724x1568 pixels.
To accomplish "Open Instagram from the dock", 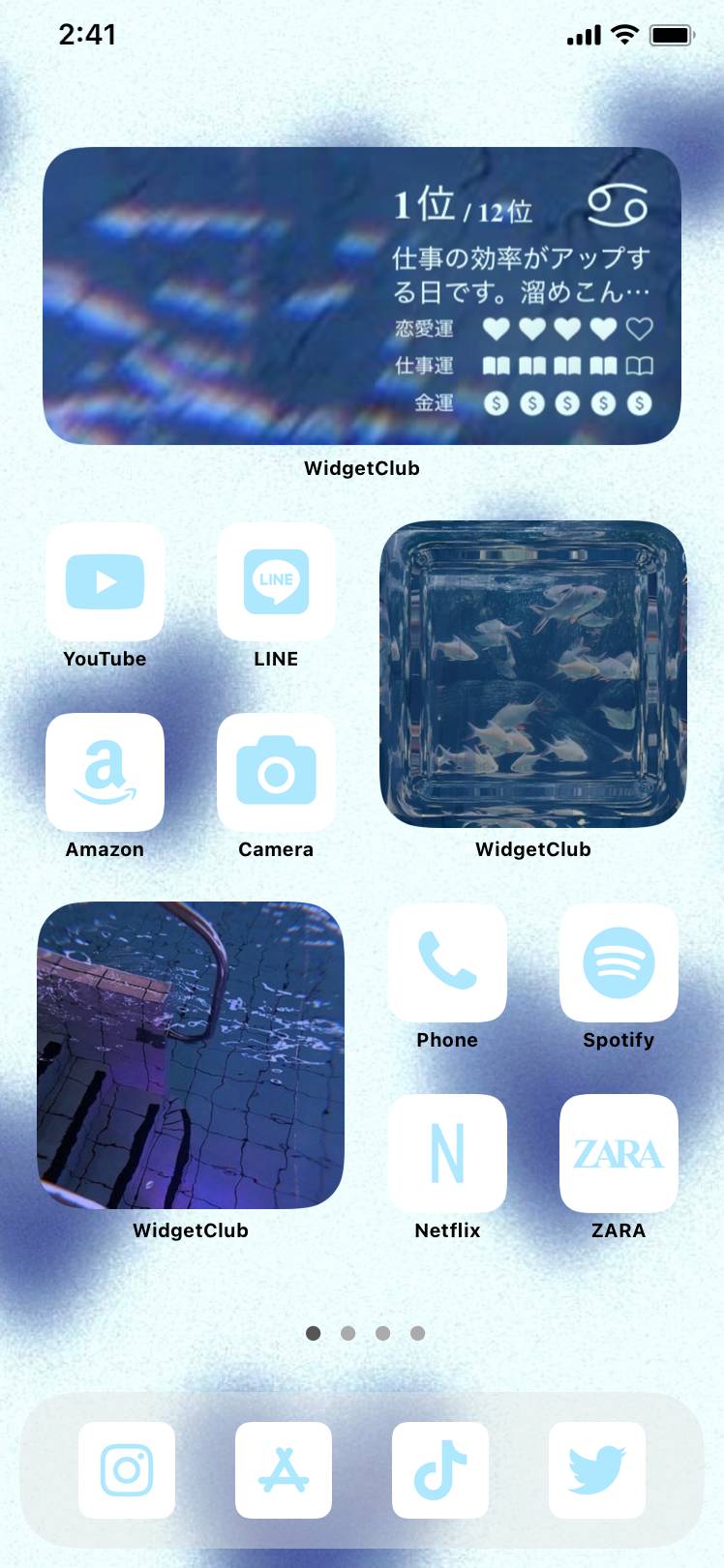I will 127,1469.
